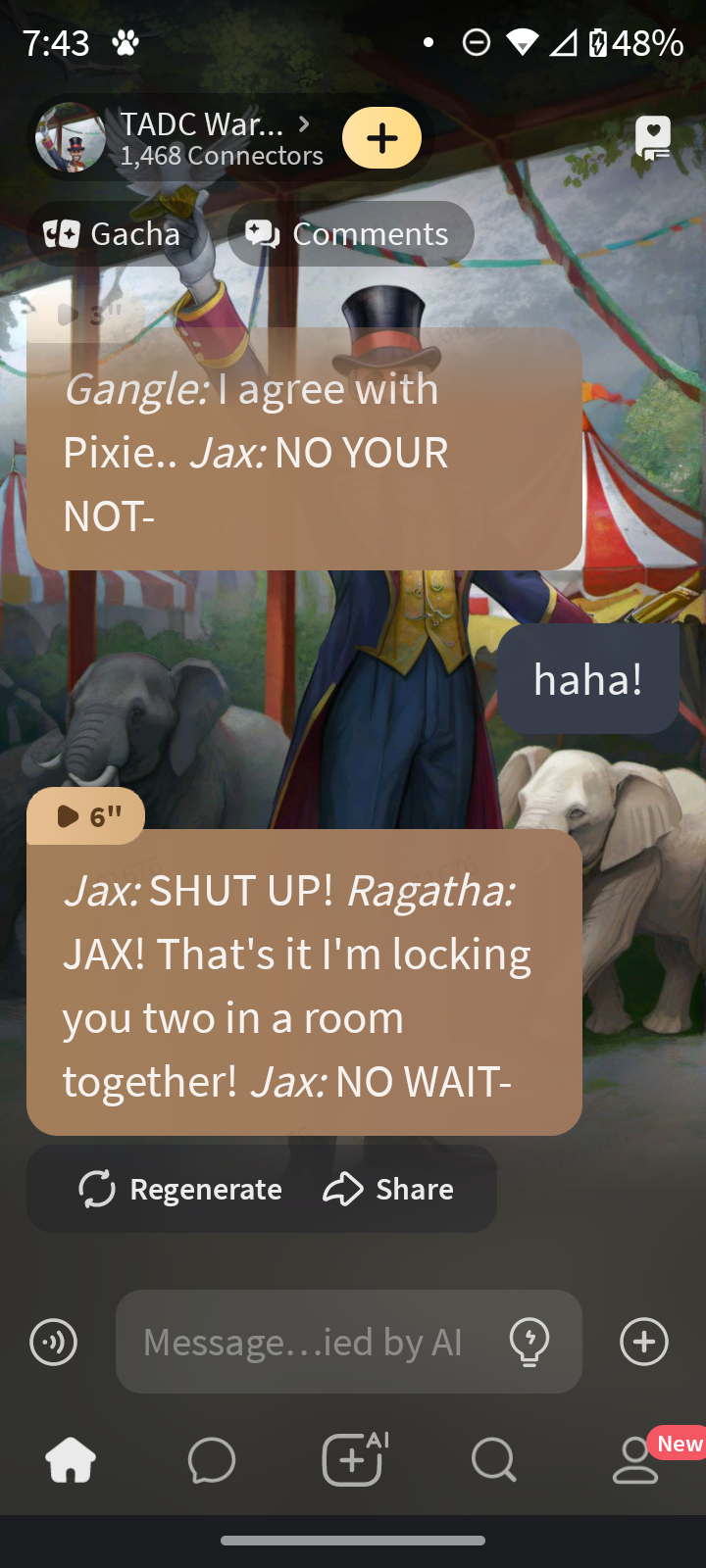The image size is (706, 1568).
Task: Open the memory card icon top right
Action: click(x=653, y=138)
